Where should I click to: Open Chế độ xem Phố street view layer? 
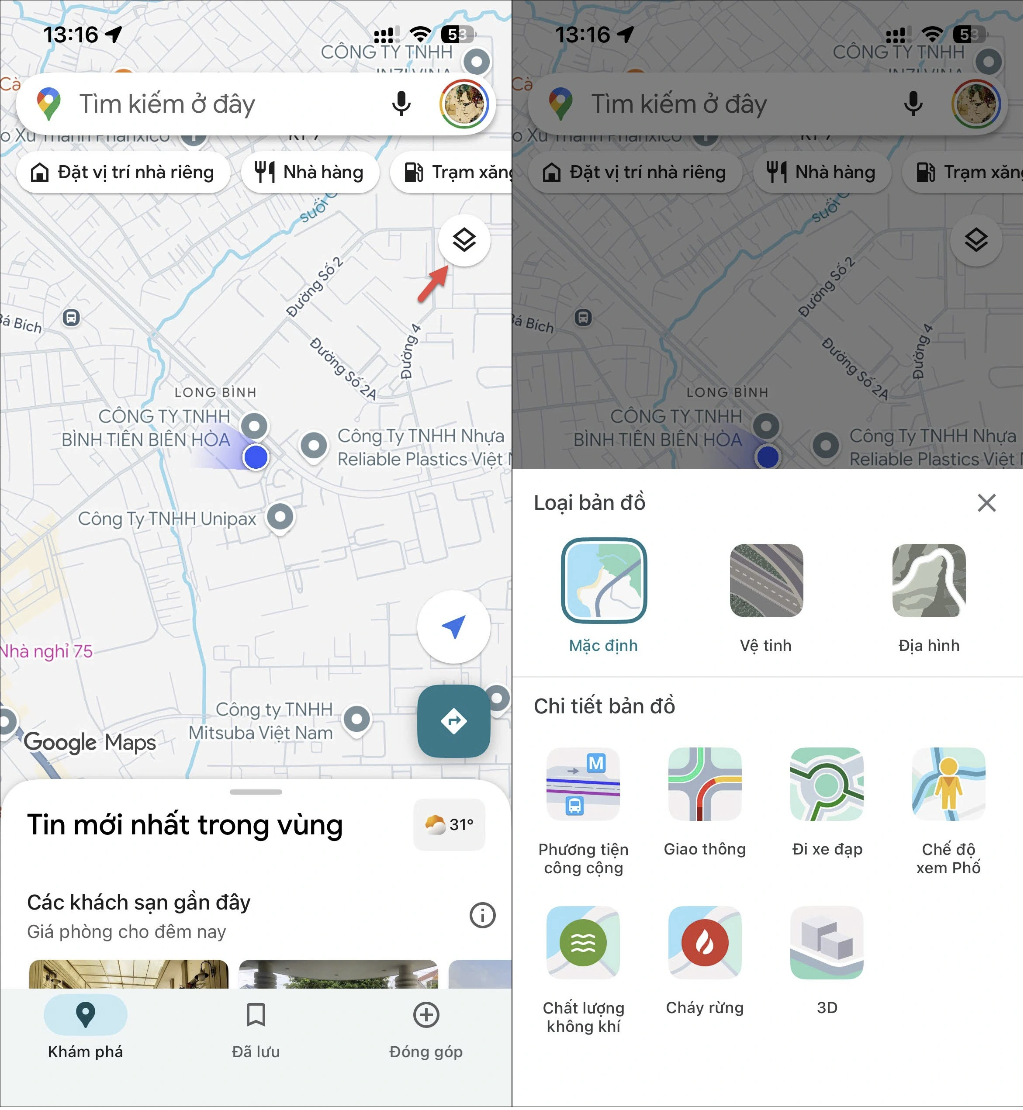coord(949,785)
